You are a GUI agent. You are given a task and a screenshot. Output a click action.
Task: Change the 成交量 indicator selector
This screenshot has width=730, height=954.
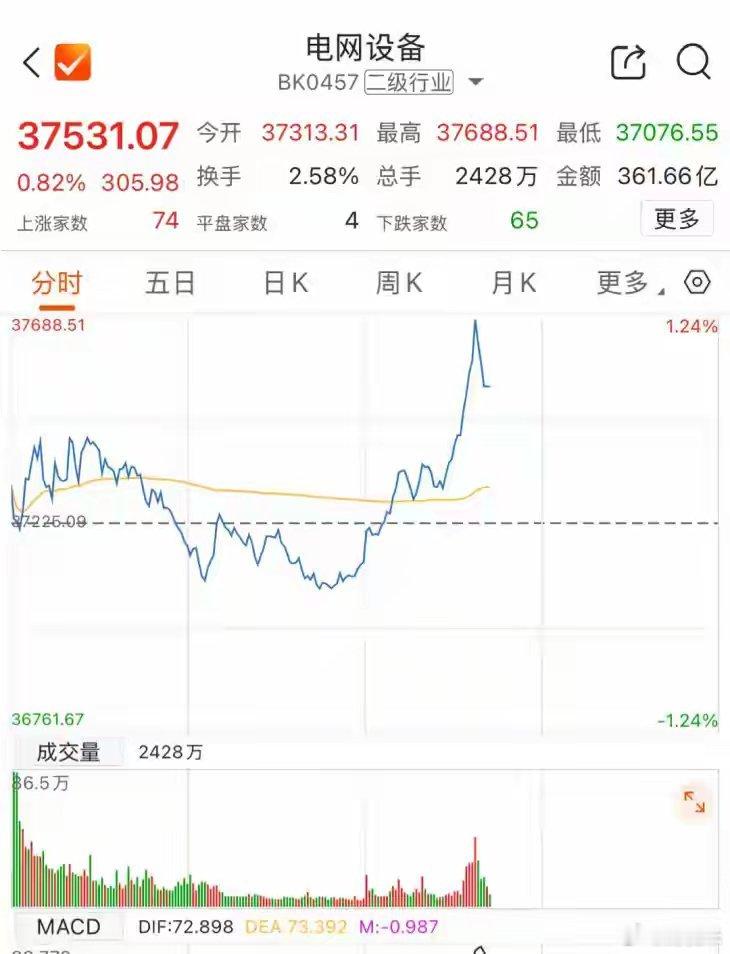click(x=68, y=753)
